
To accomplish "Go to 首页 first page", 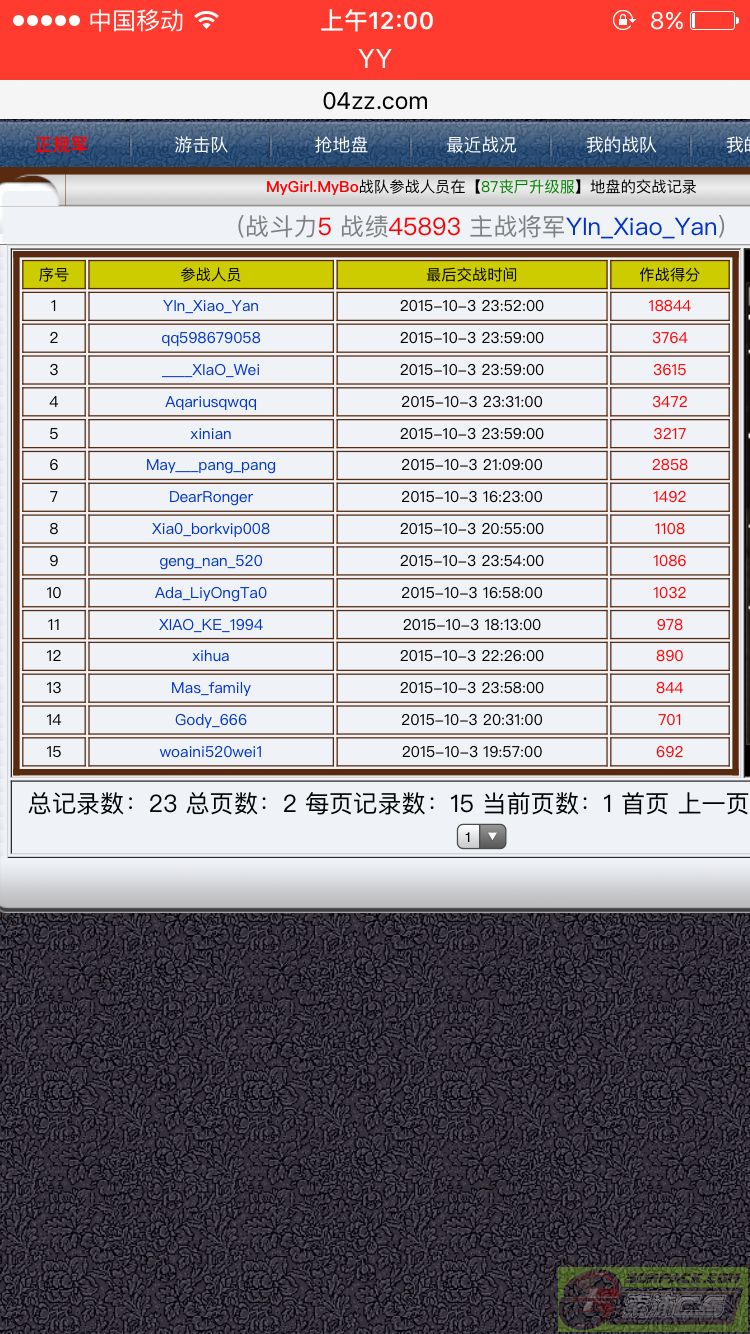I will (x=645, y=804).
